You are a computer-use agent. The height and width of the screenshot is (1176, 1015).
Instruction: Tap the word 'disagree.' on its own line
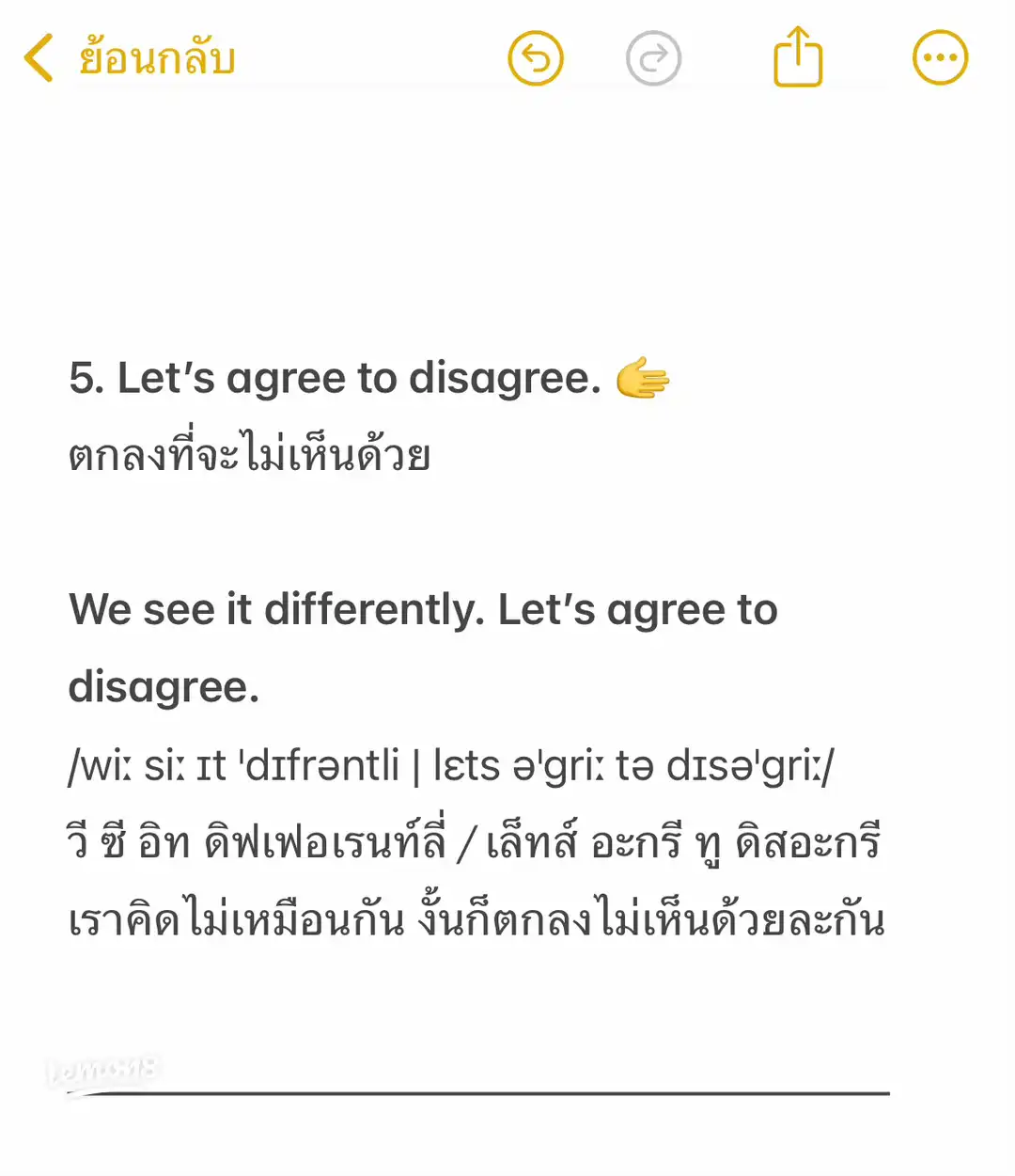tap(164, 687)
